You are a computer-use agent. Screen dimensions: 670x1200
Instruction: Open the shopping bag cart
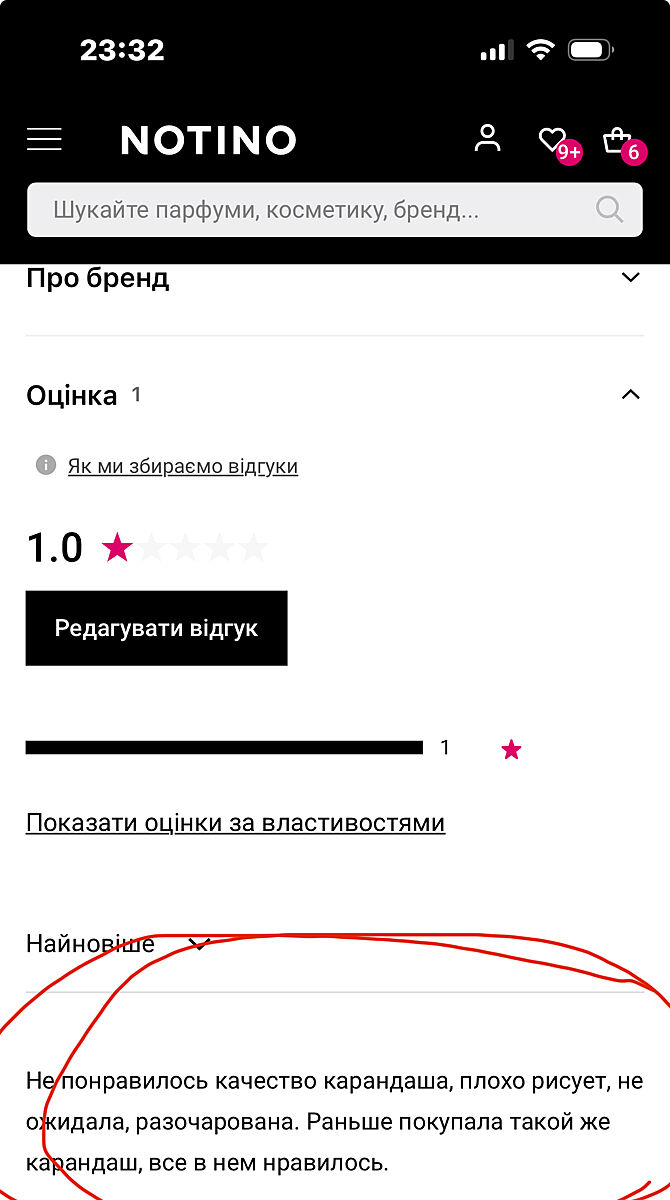[x=618, y=140]
